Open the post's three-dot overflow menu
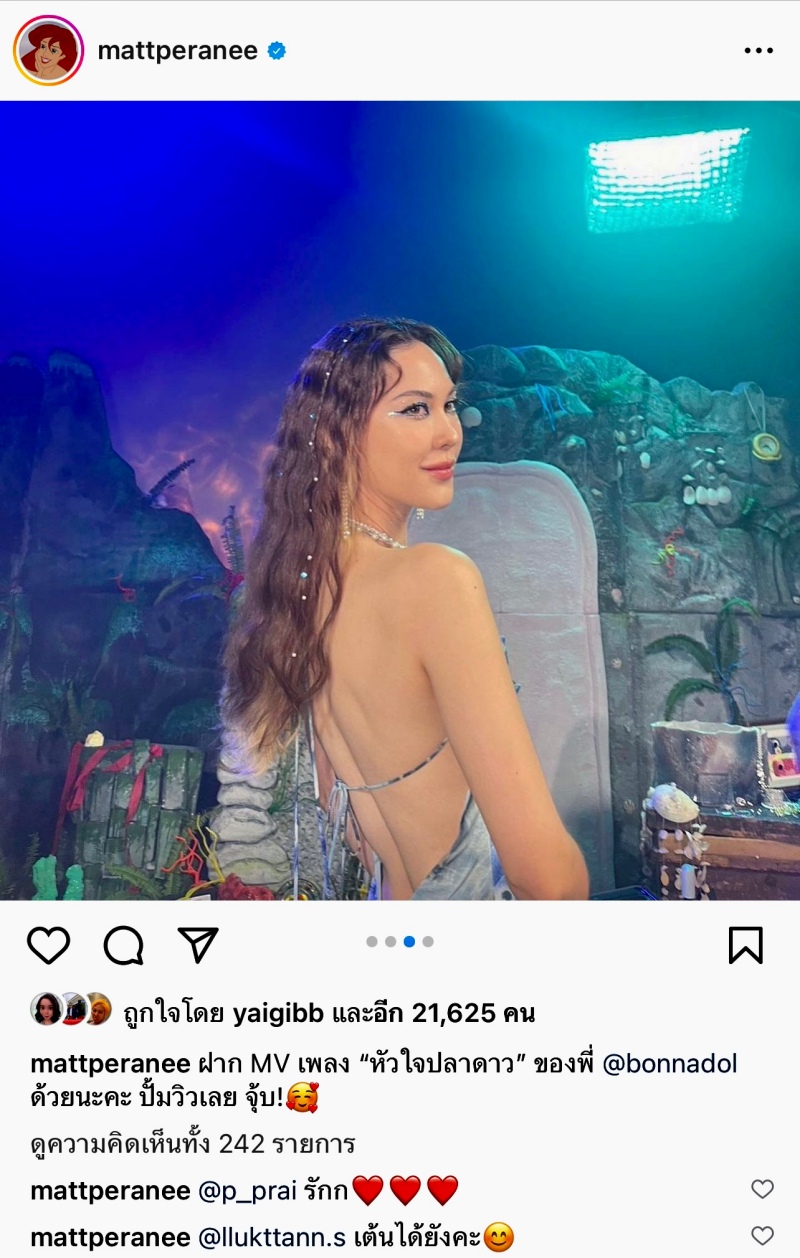 pyautogui.click(x=758, y=51)
